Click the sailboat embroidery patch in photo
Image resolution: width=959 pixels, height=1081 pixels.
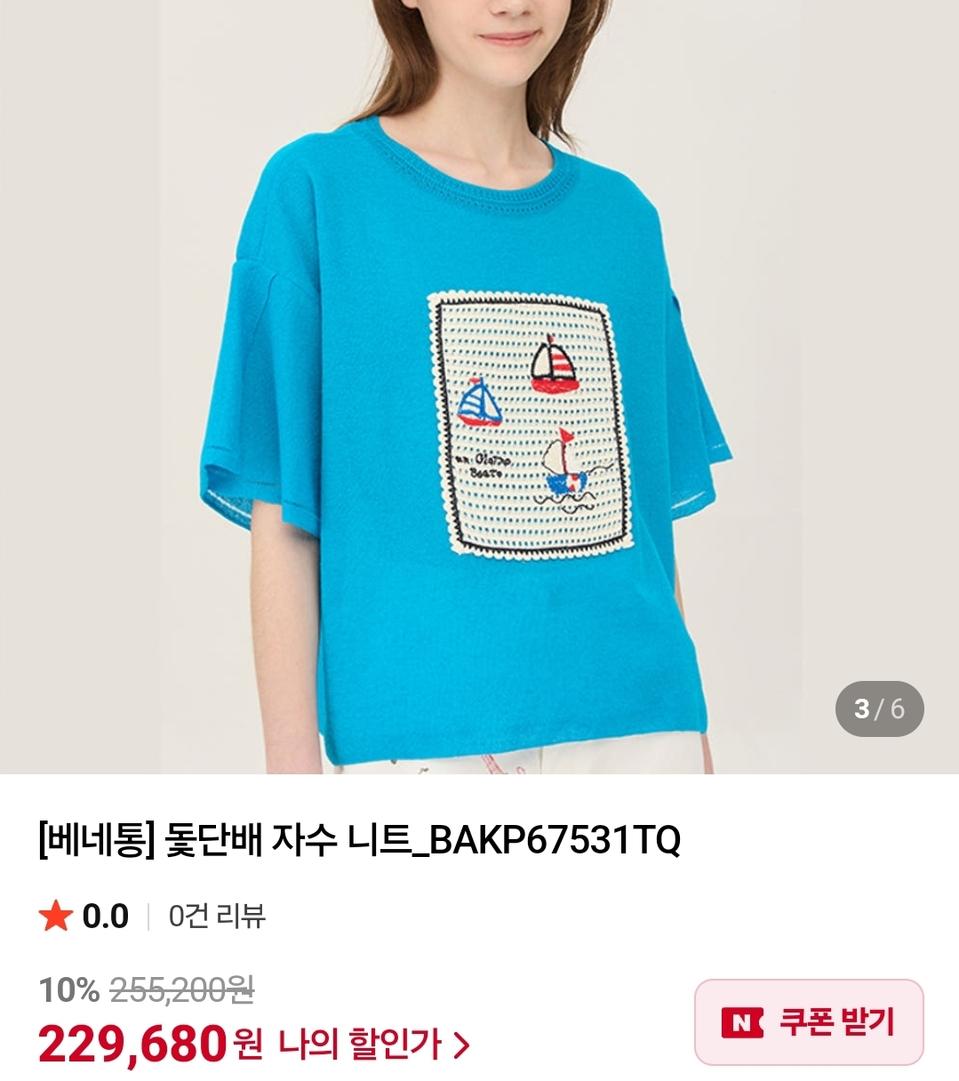coord(525,420)
